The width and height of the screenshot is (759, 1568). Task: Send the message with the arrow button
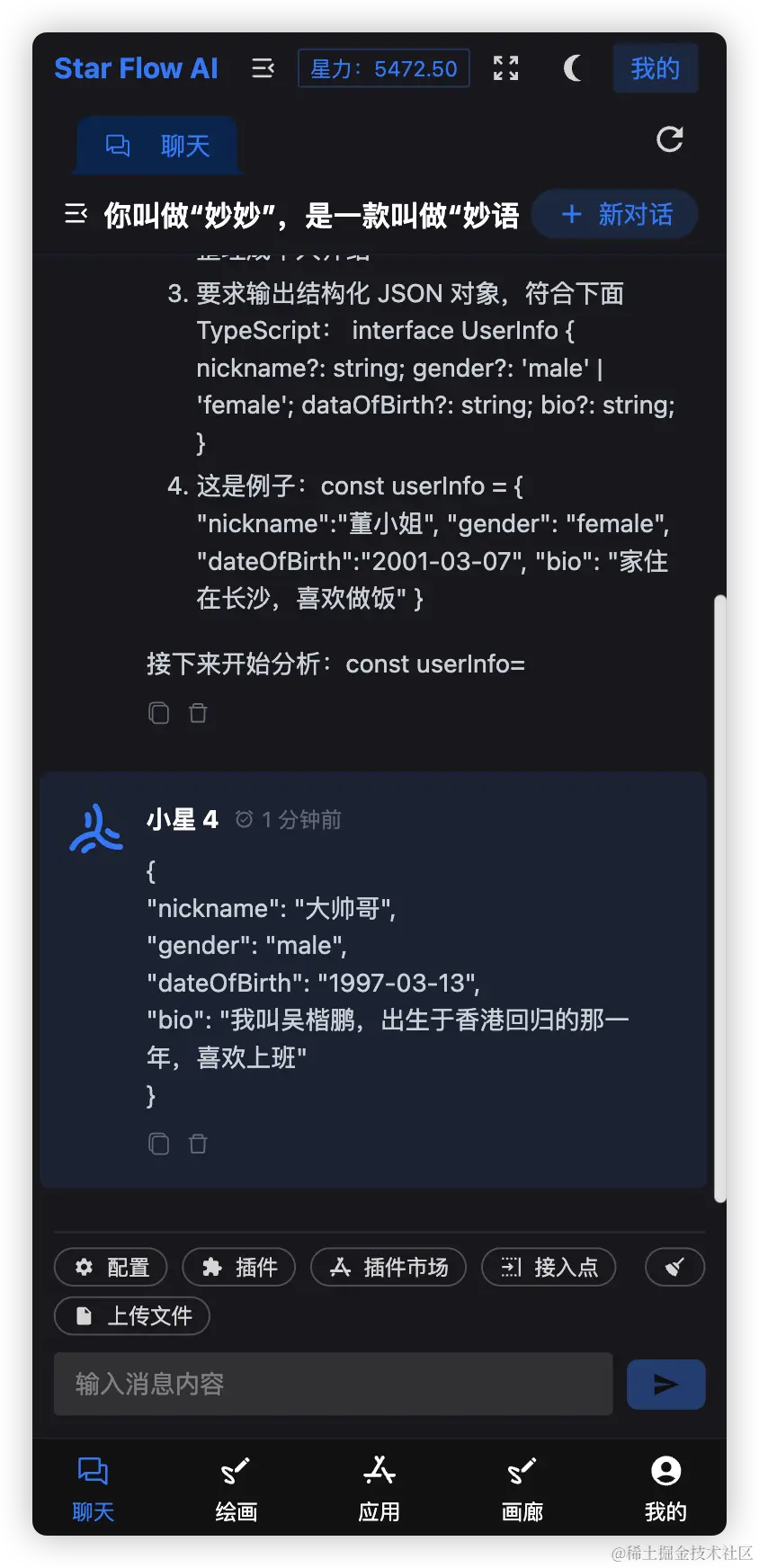tap(665, 1384)
